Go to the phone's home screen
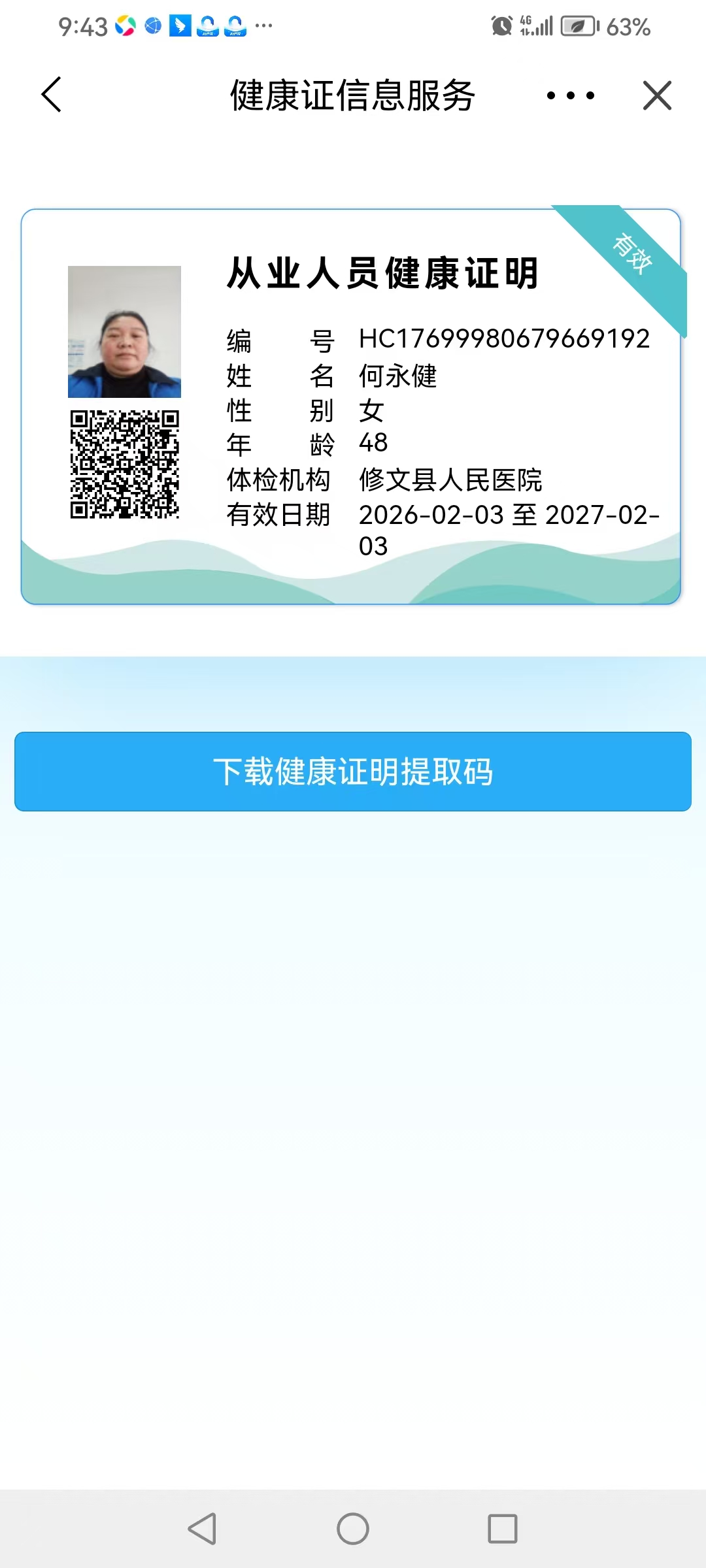The height and width of the screenshot is (1568, 706). (353, 1529)
